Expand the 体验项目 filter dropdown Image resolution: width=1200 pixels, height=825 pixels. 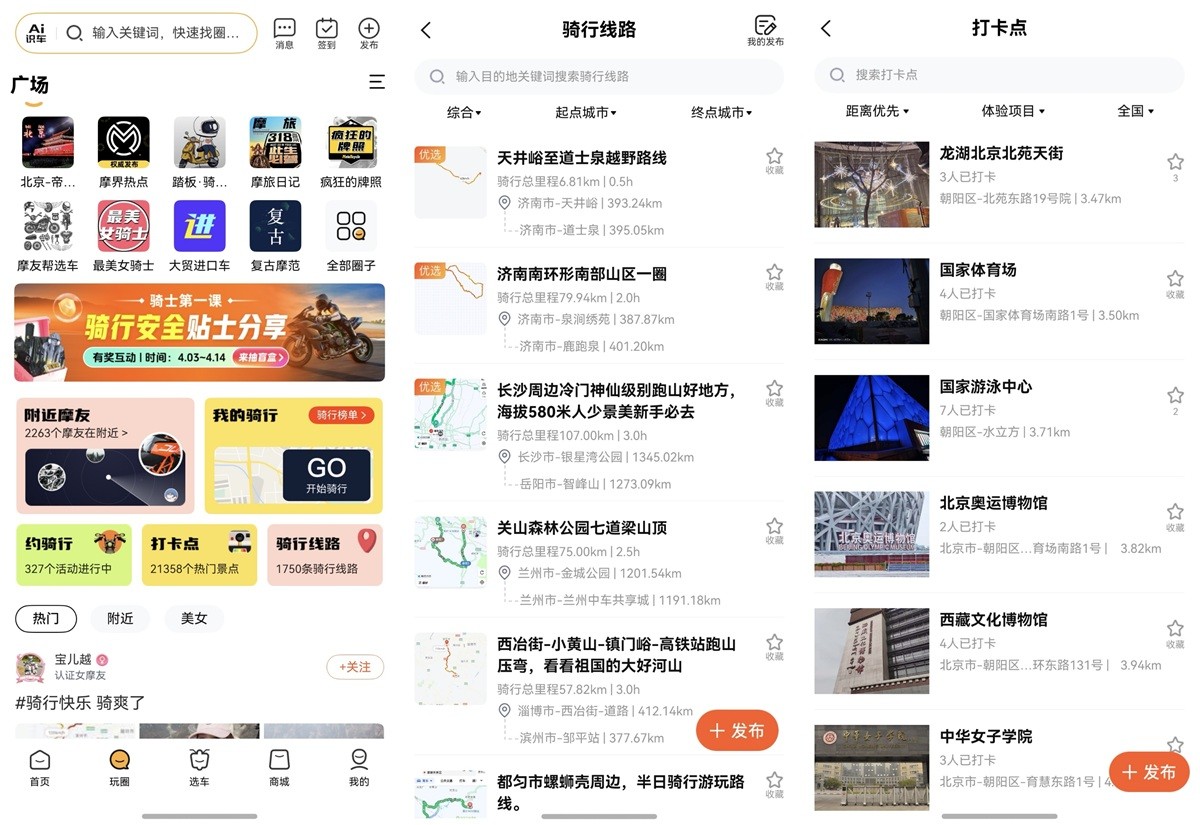coord(1013,111)
